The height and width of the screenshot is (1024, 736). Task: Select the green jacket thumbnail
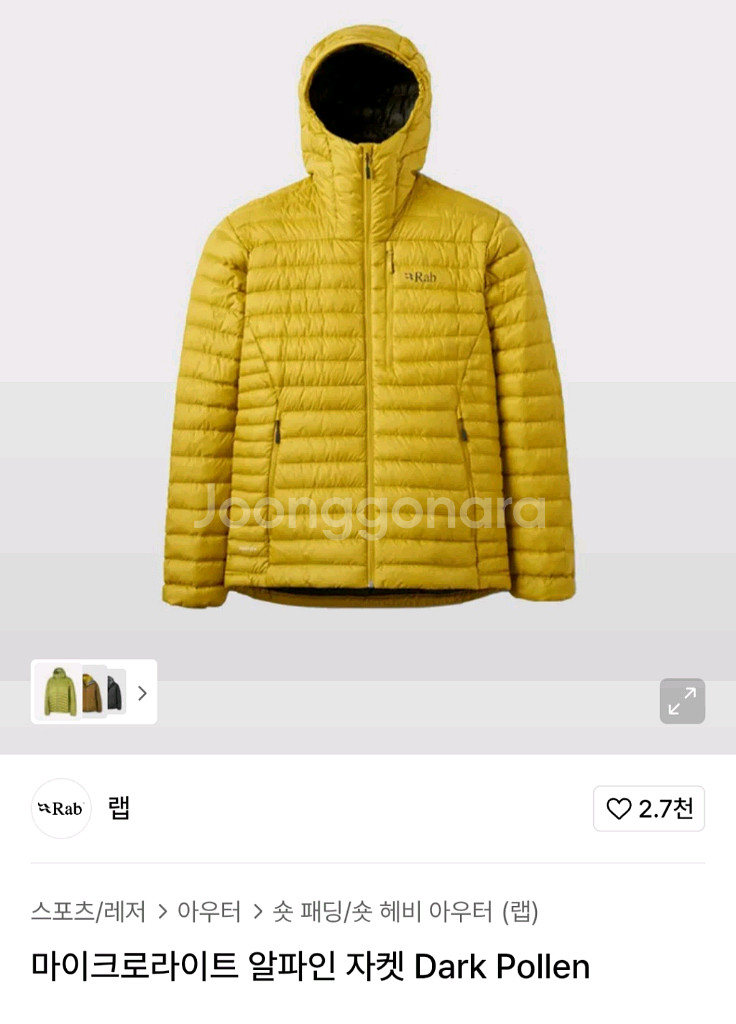60,692
